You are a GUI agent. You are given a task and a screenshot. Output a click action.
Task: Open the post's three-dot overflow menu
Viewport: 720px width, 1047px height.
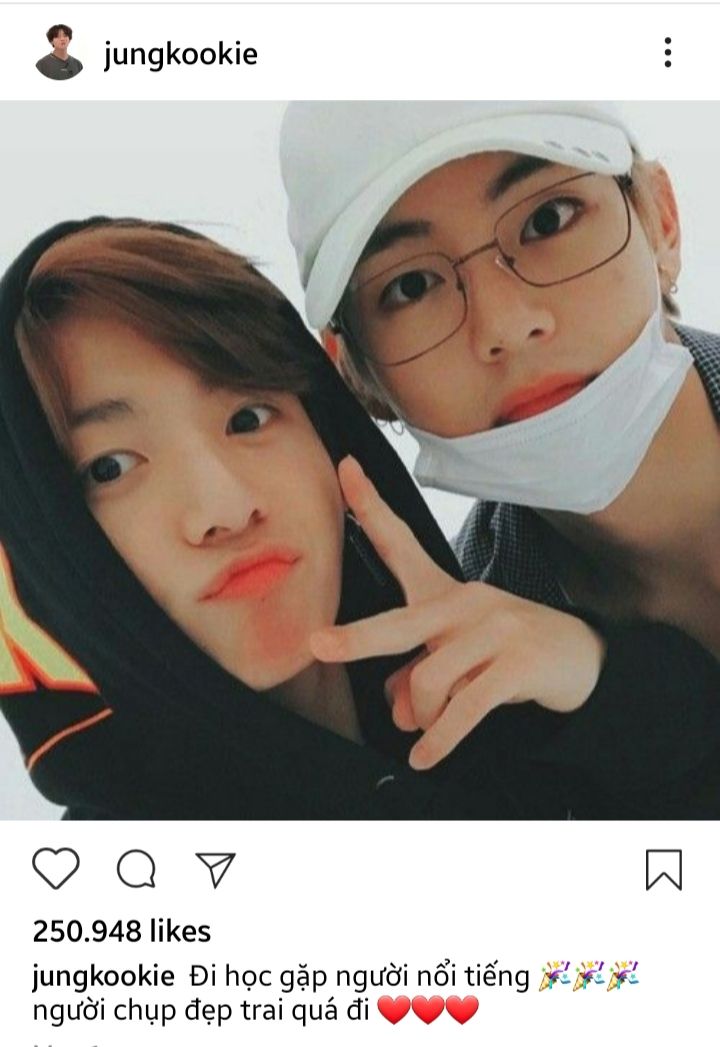tap(667, 52)
